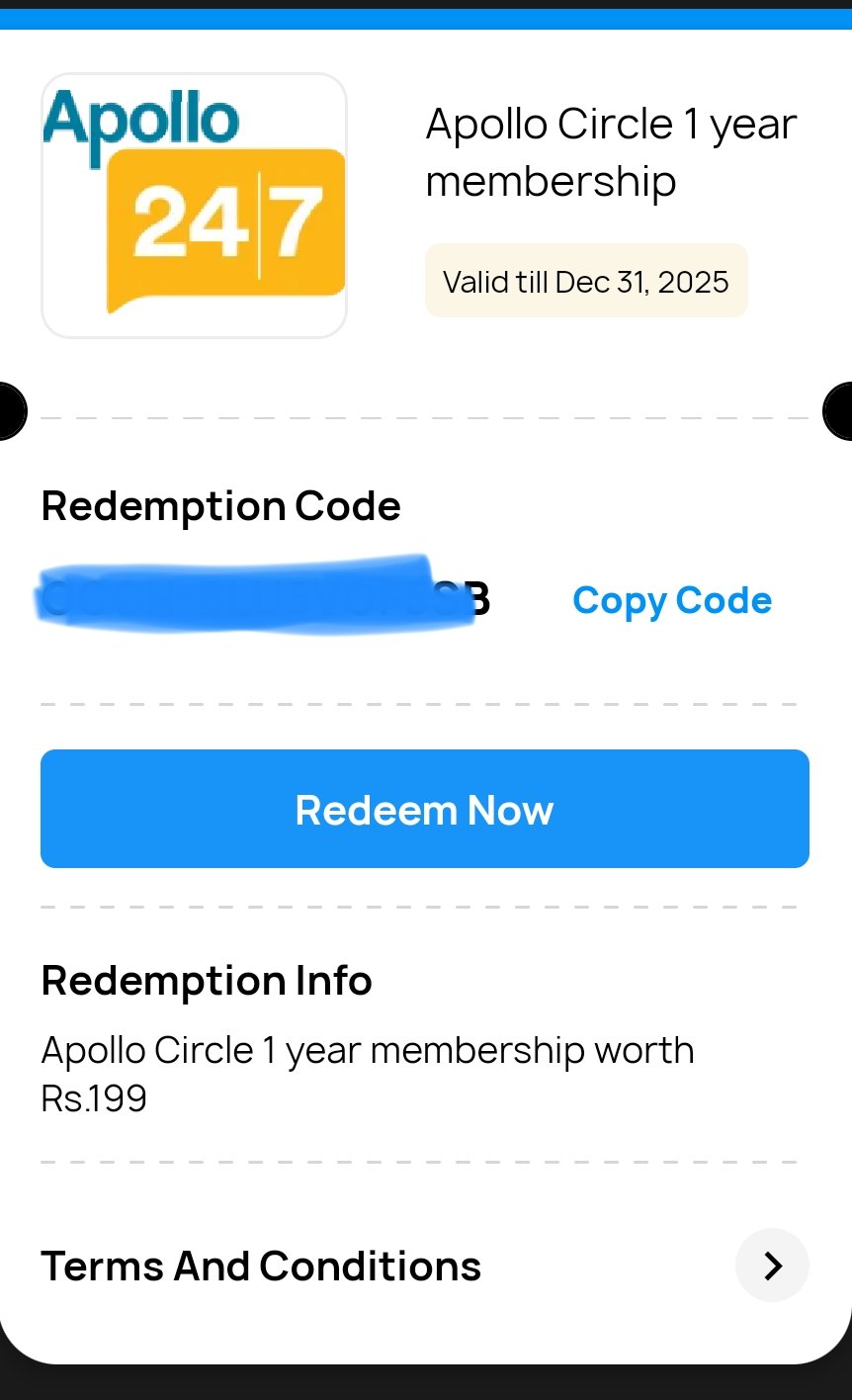Copy the redemption code
This screenshot has height=1400, width=852.
672,601
